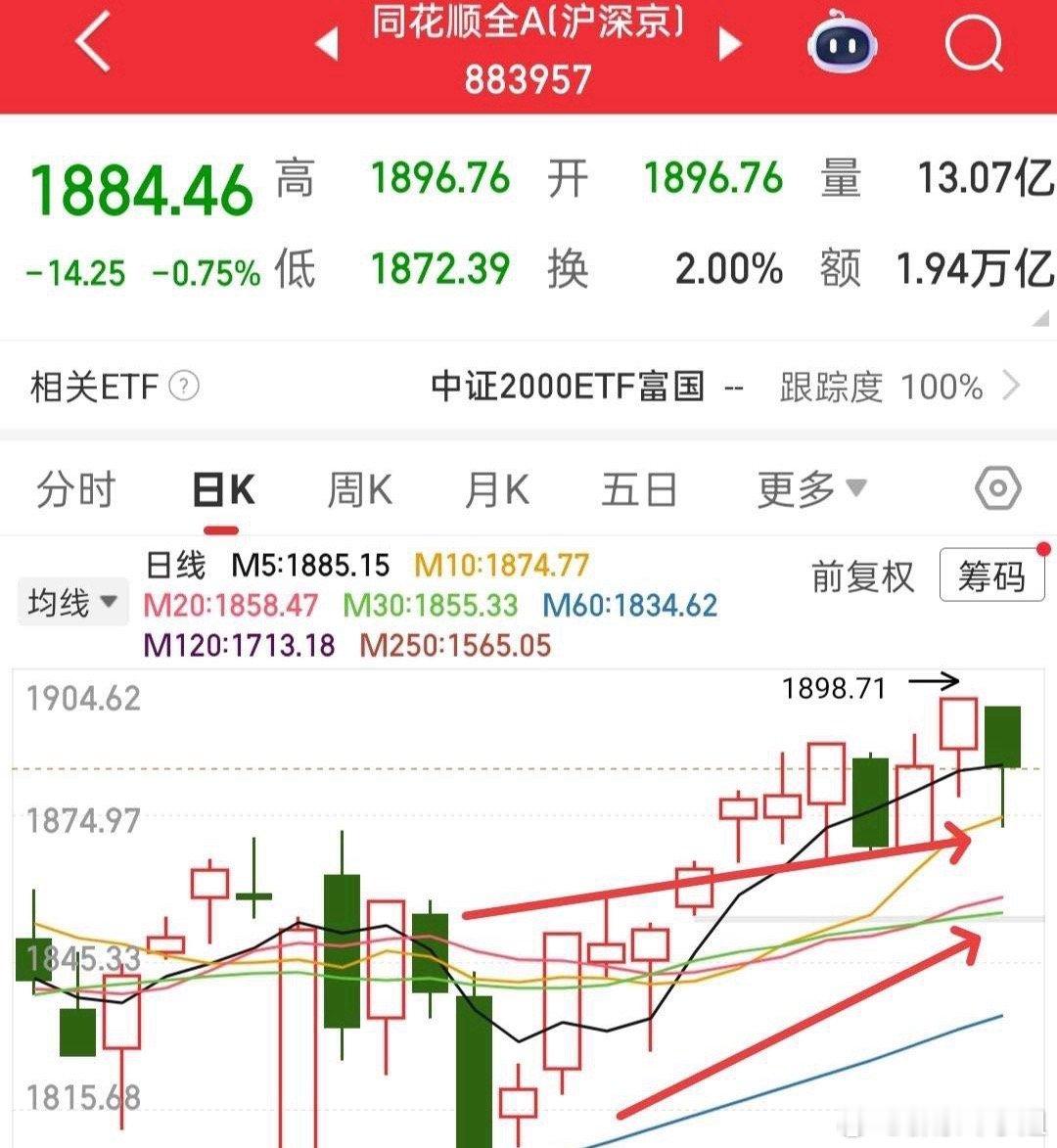Open the 均线 indicator dropdown
This screenshot has width=1057, height=1148.
(71, 602)
